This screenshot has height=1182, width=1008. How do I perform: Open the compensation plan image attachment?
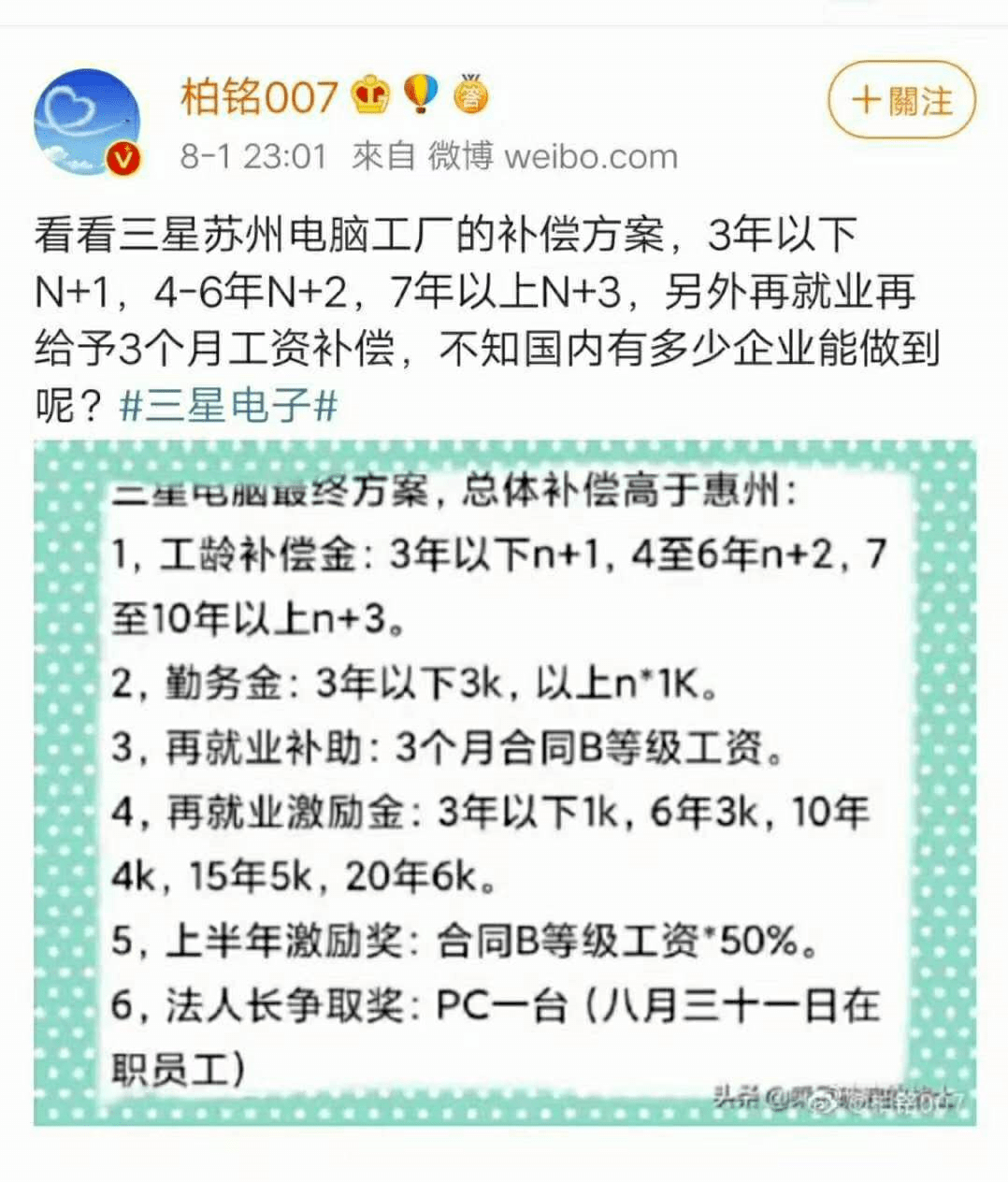(504, 795)
